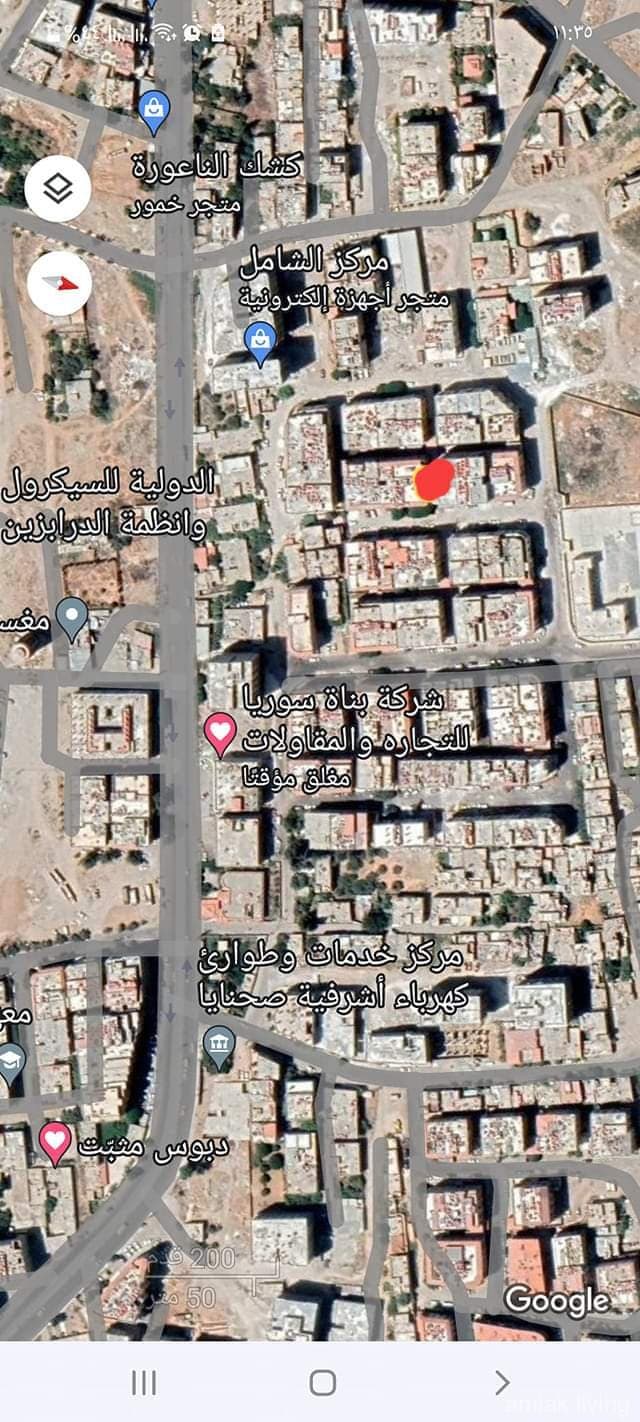Open the مركز الشامل electronics store marker

[261, 343]
